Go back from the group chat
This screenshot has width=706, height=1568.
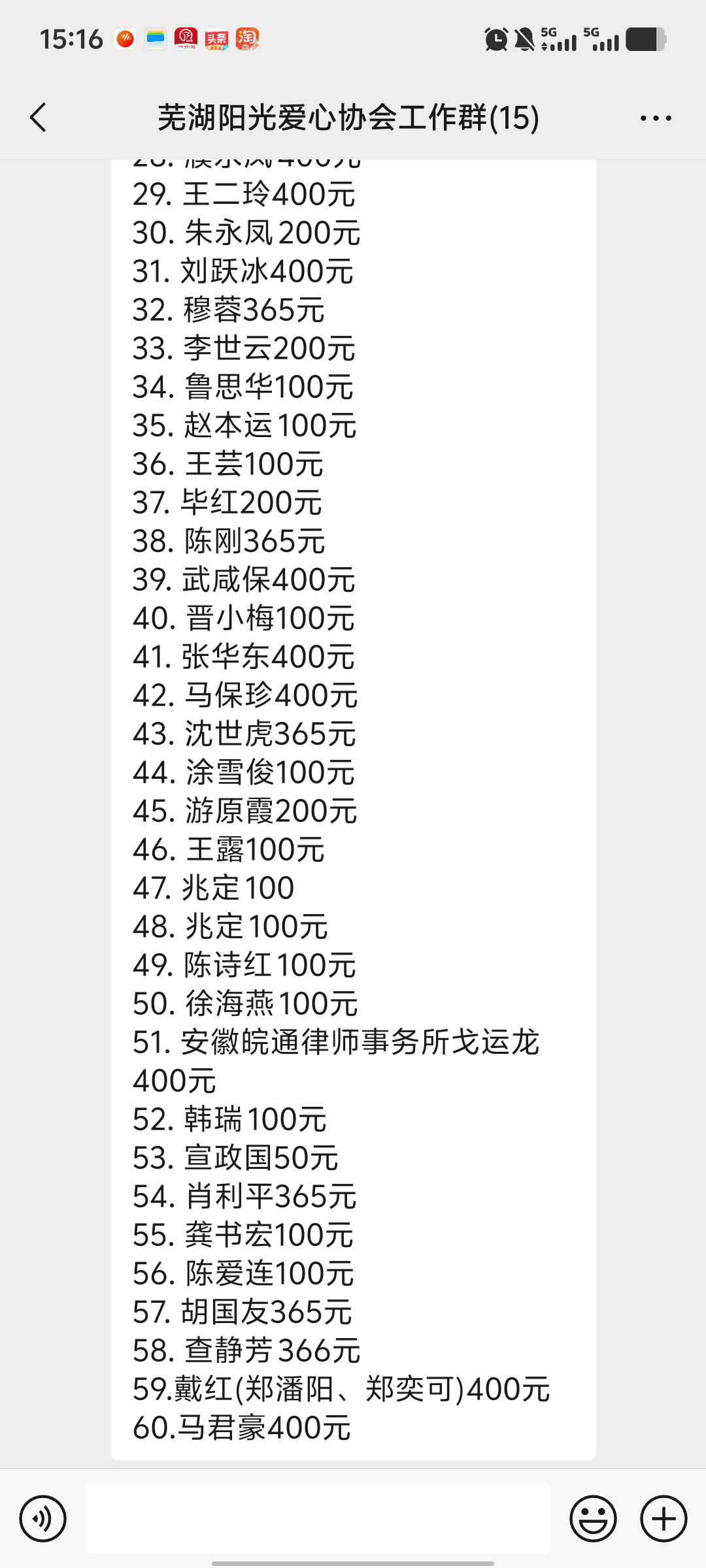(39, 118)
